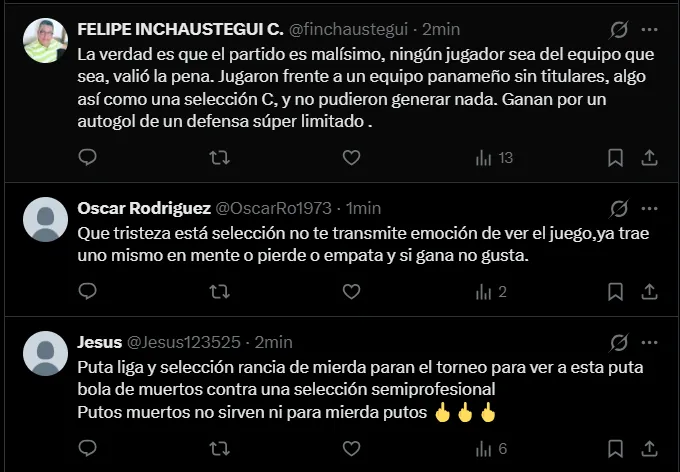Open overflow menu on Oscar Rodriguez's post
680x472 pixels.
point(649,208)
